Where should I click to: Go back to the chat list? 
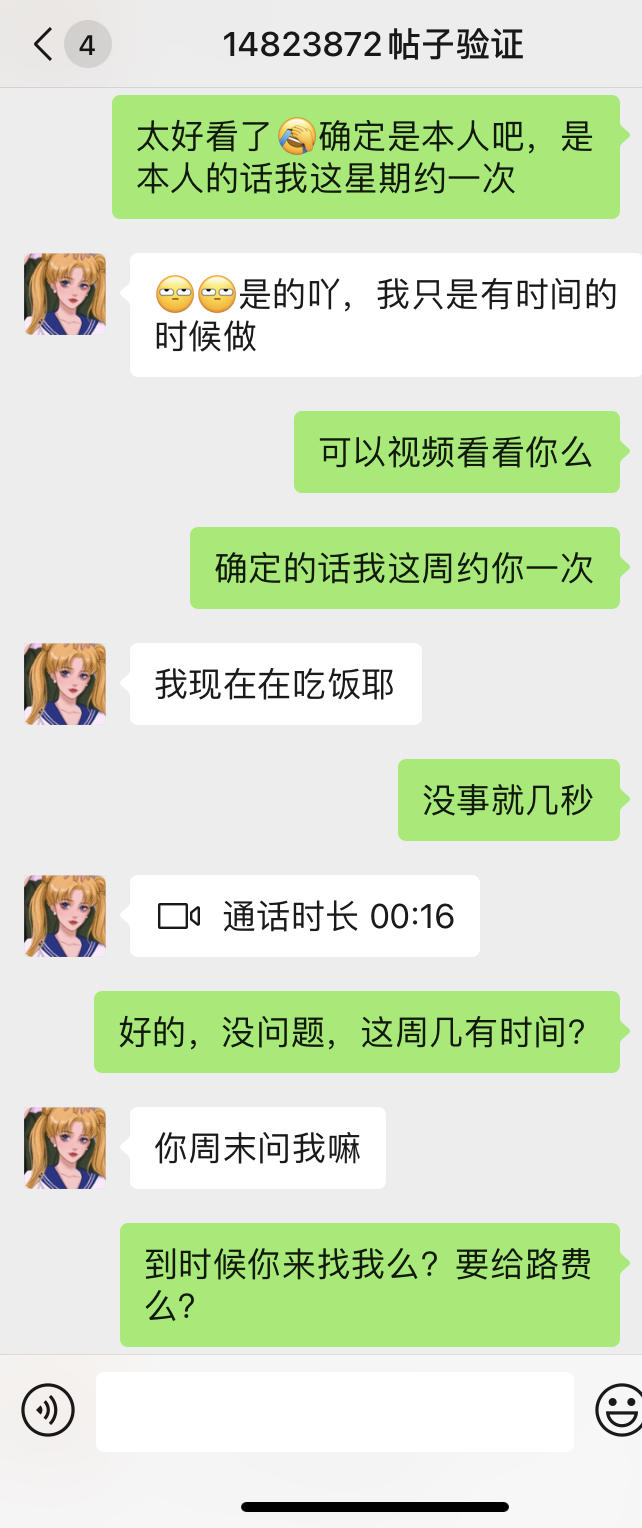point(44,45)
